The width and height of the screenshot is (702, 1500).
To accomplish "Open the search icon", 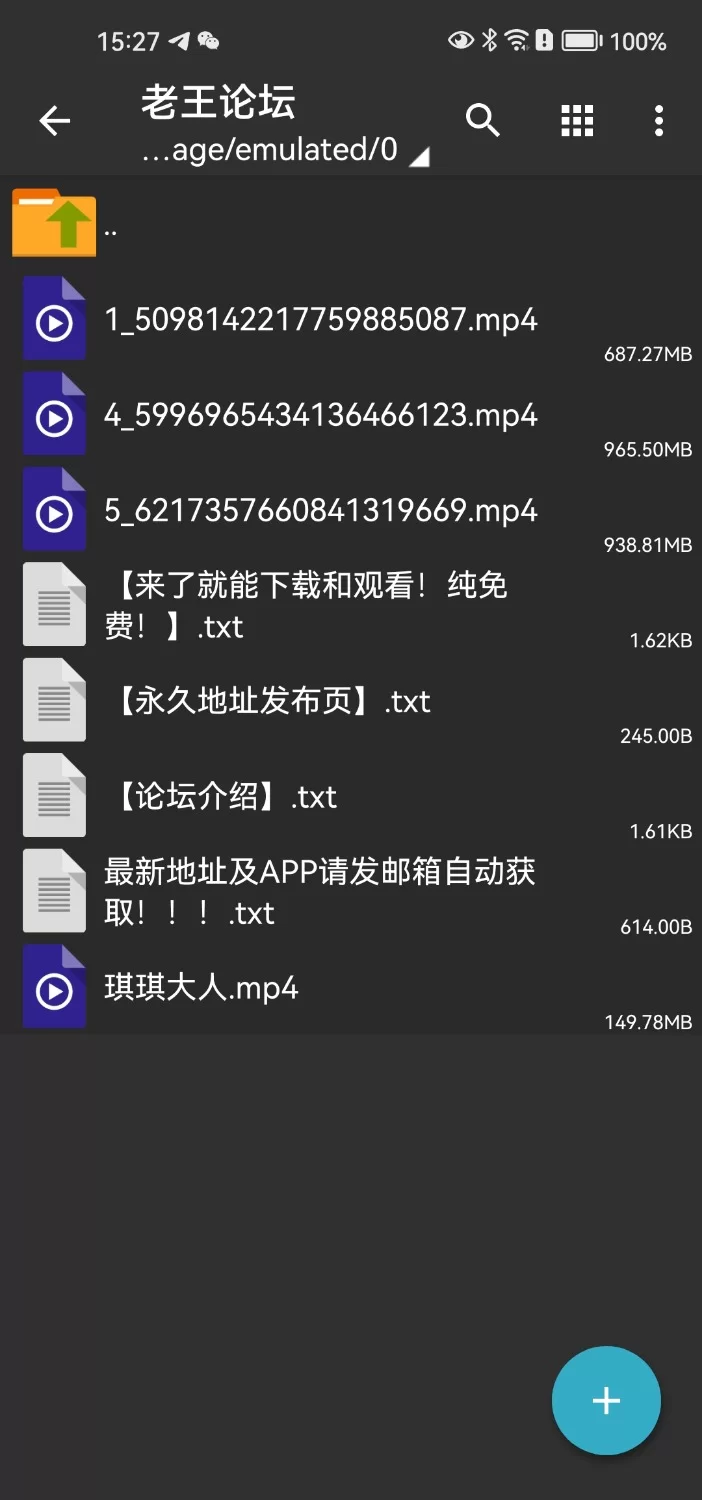I will (483, 121).
